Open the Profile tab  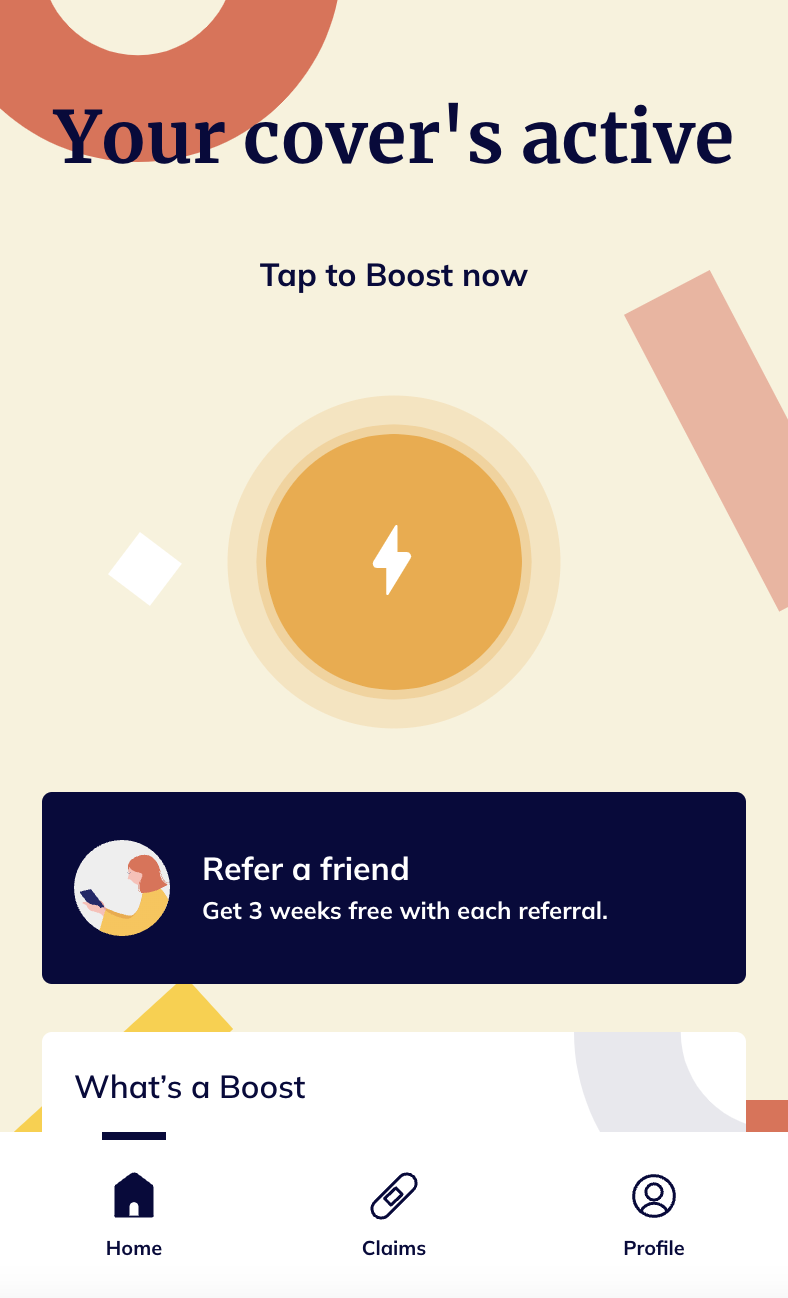pyautogui.click(x=653, y=1213)
